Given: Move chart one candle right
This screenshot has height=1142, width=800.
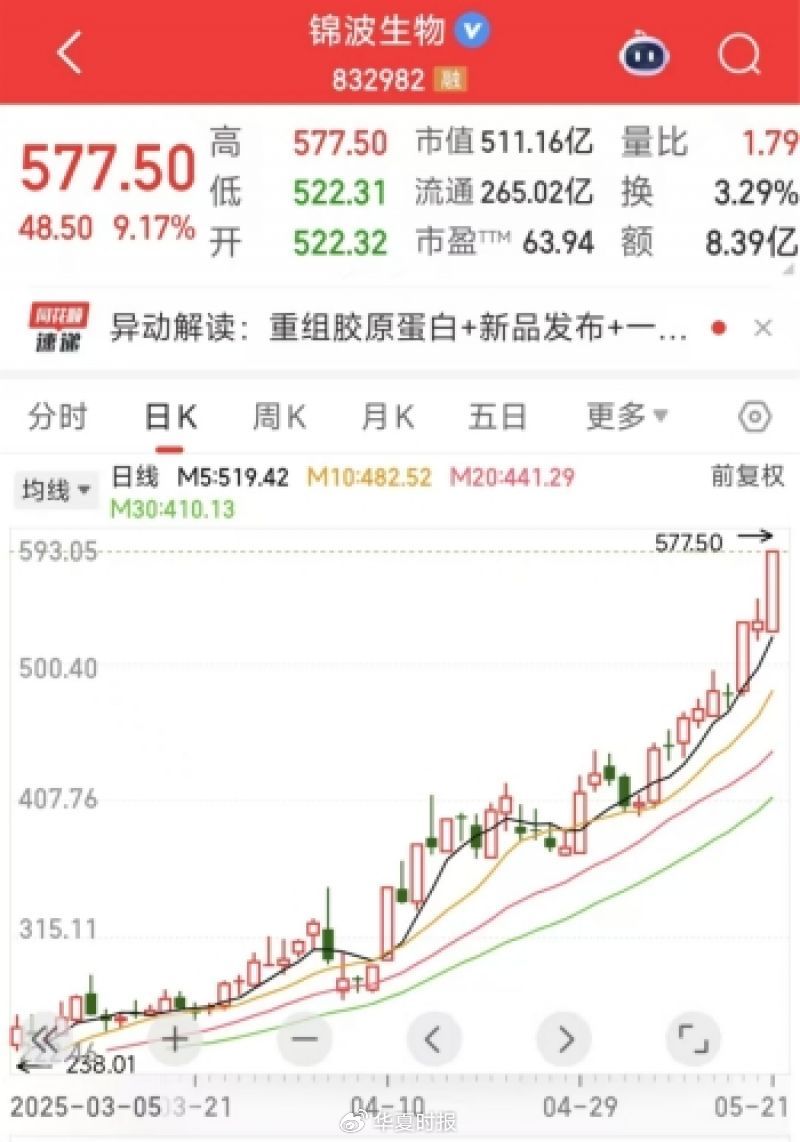Looking at the screenshot, I should (x=564, y=1039).
